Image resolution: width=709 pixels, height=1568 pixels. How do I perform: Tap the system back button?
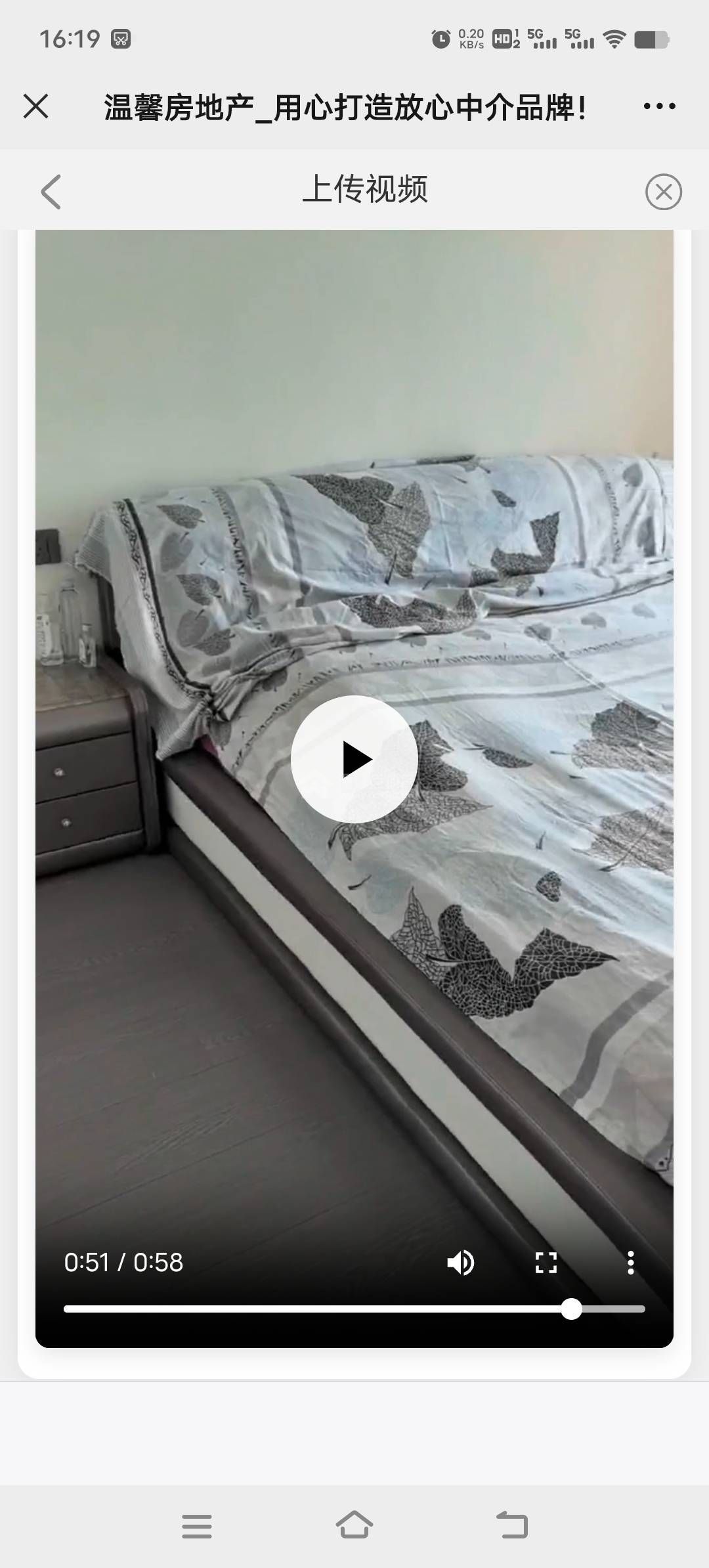[x=512, y=1525]
